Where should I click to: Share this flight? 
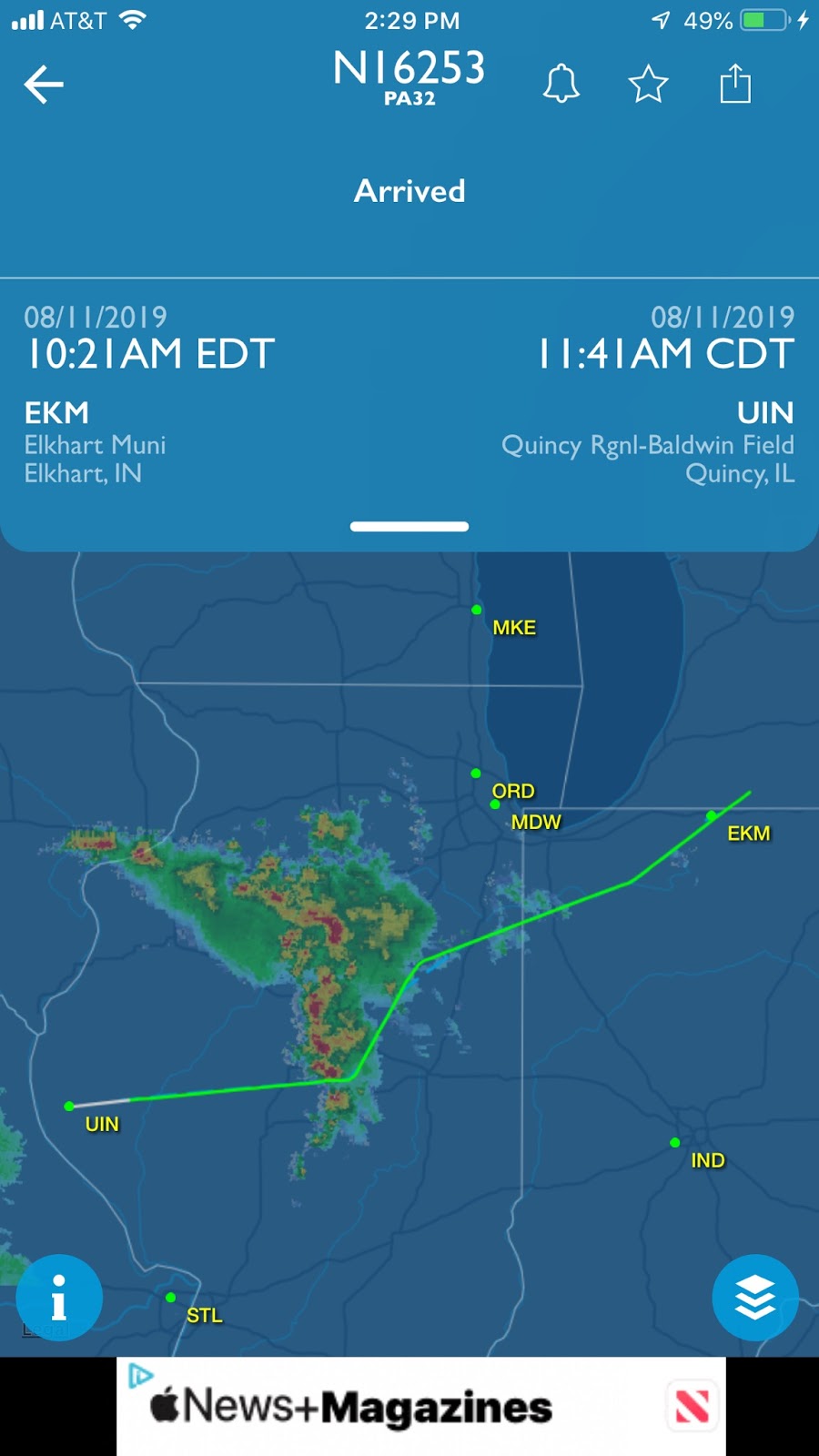pos(735,83)
